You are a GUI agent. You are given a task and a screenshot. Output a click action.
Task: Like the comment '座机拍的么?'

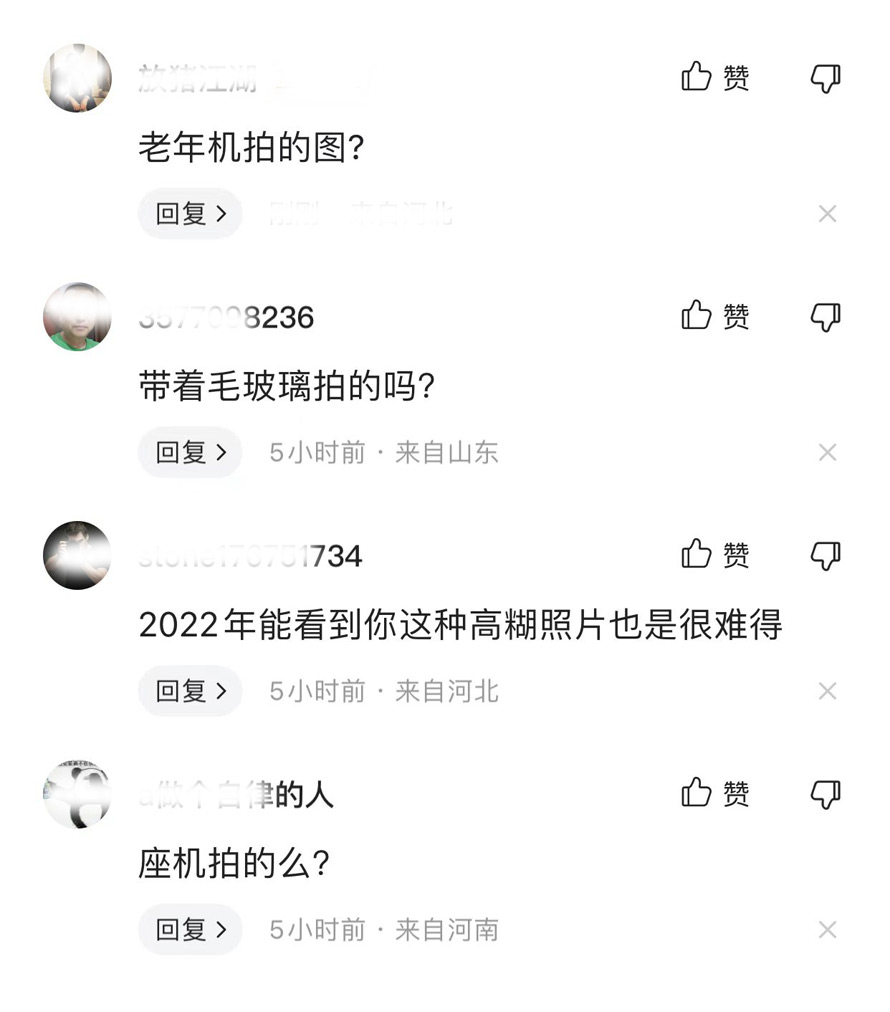[x=714, y=793]
